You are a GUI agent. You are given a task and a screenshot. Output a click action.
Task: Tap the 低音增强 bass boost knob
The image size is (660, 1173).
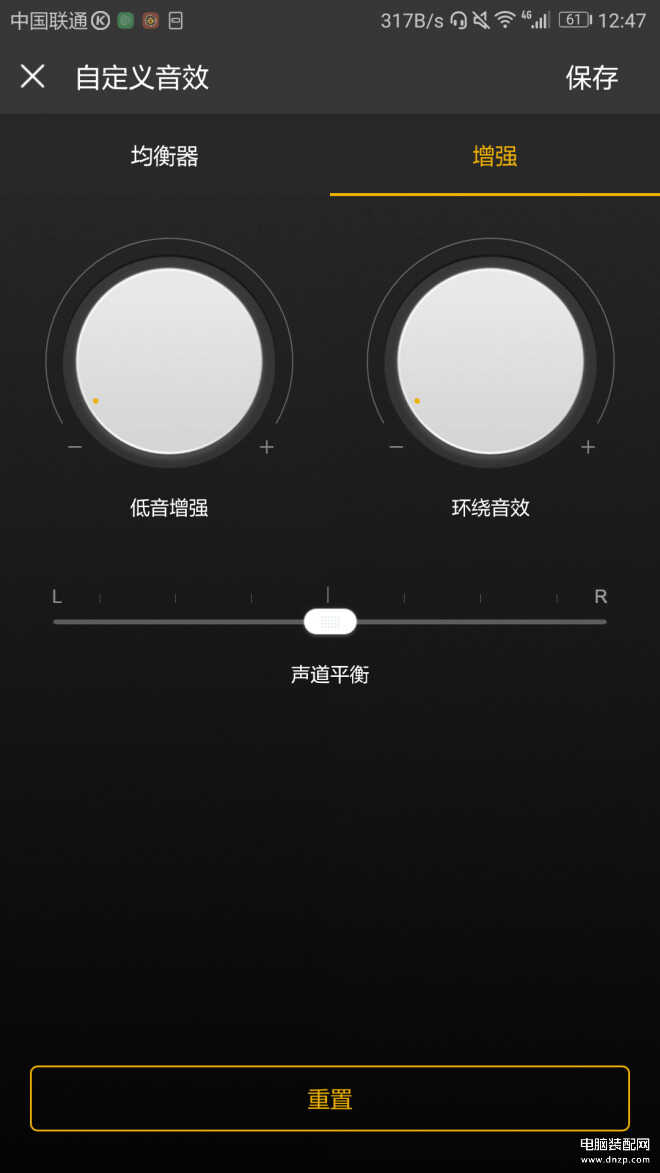169,361
